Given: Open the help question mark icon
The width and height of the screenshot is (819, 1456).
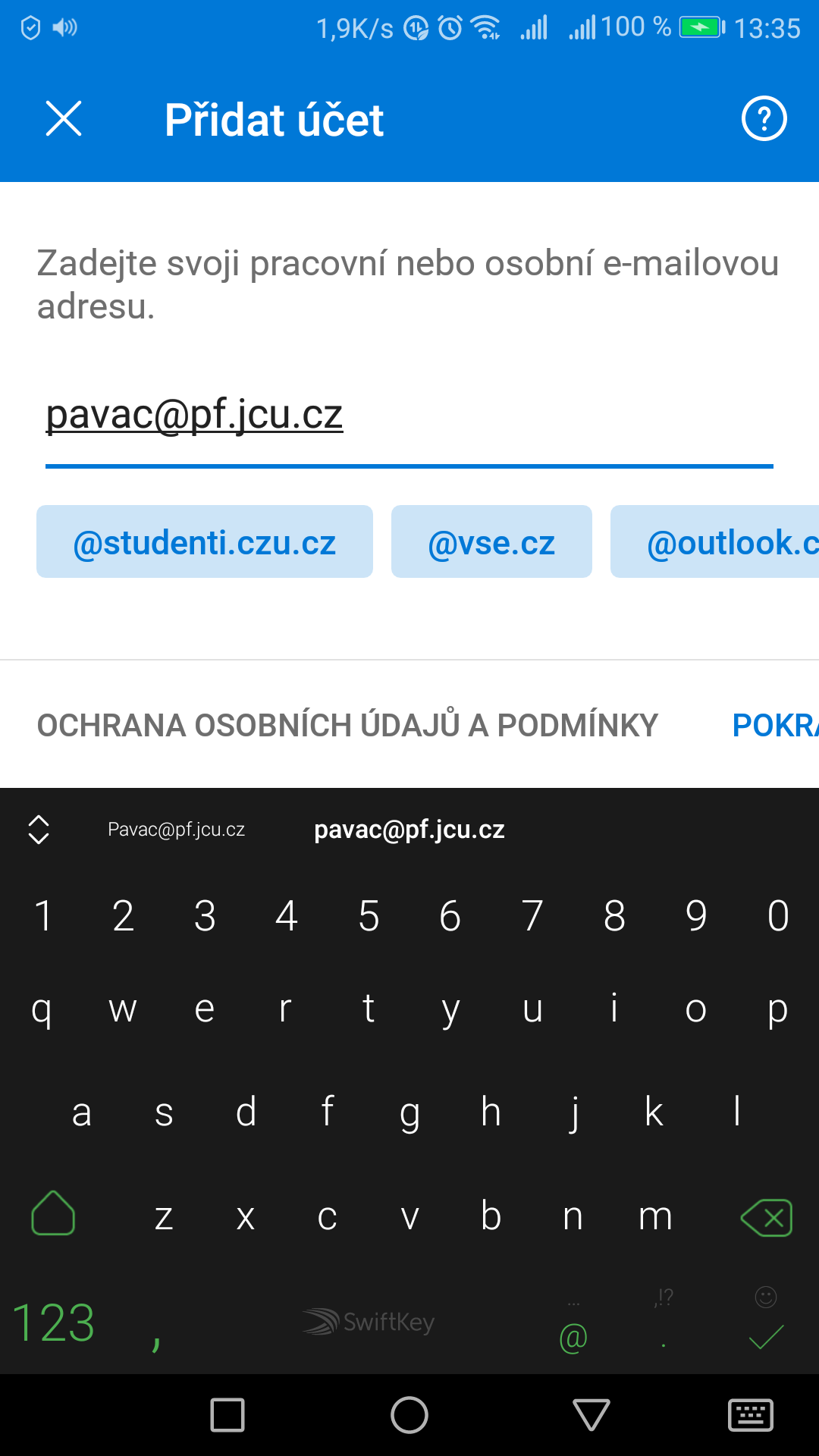Looking at the screenshot, I should click(x=764, y=119).
